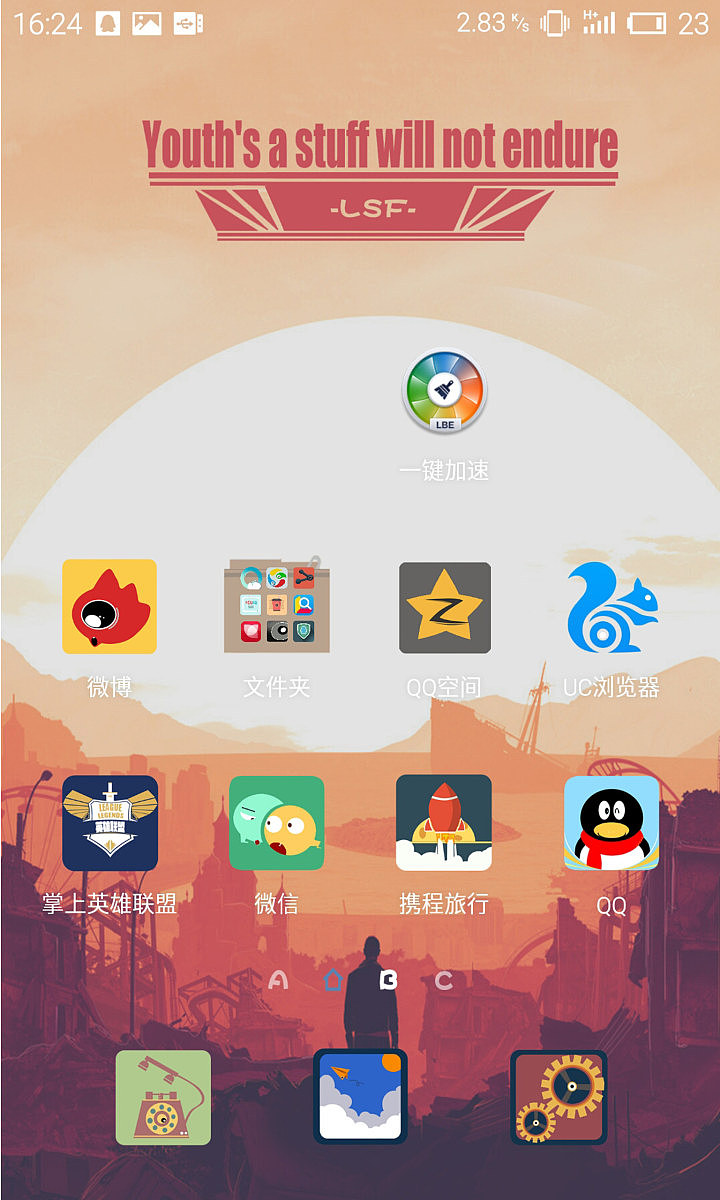Image resolution: width=720 pixels, height=1200 pixels.
Task: Tap the blue home page indicator
Action: (331, 981)
